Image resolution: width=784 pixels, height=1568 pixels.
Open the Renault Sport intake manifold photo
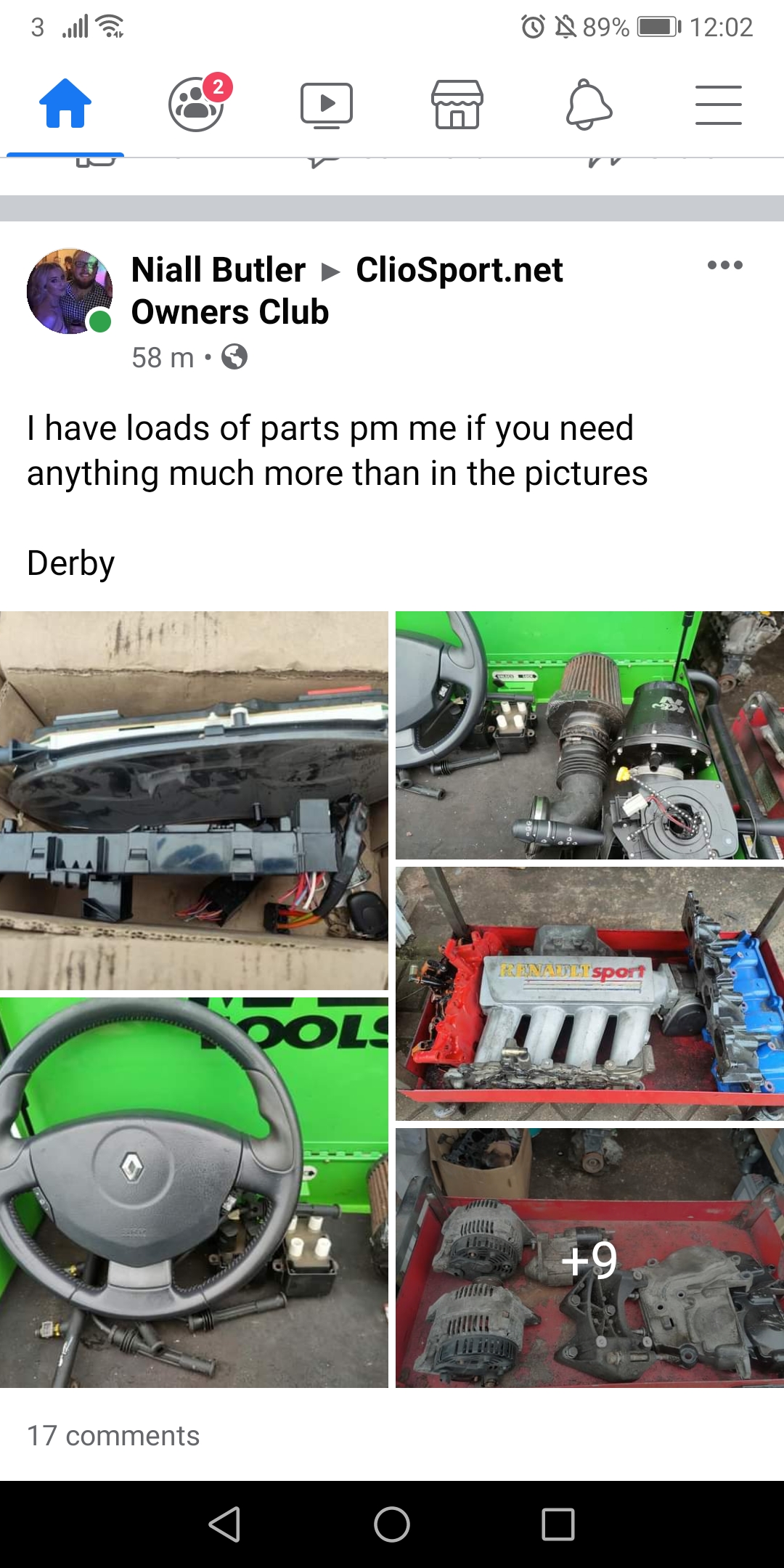pyautogui.click(x=589, y=993)
